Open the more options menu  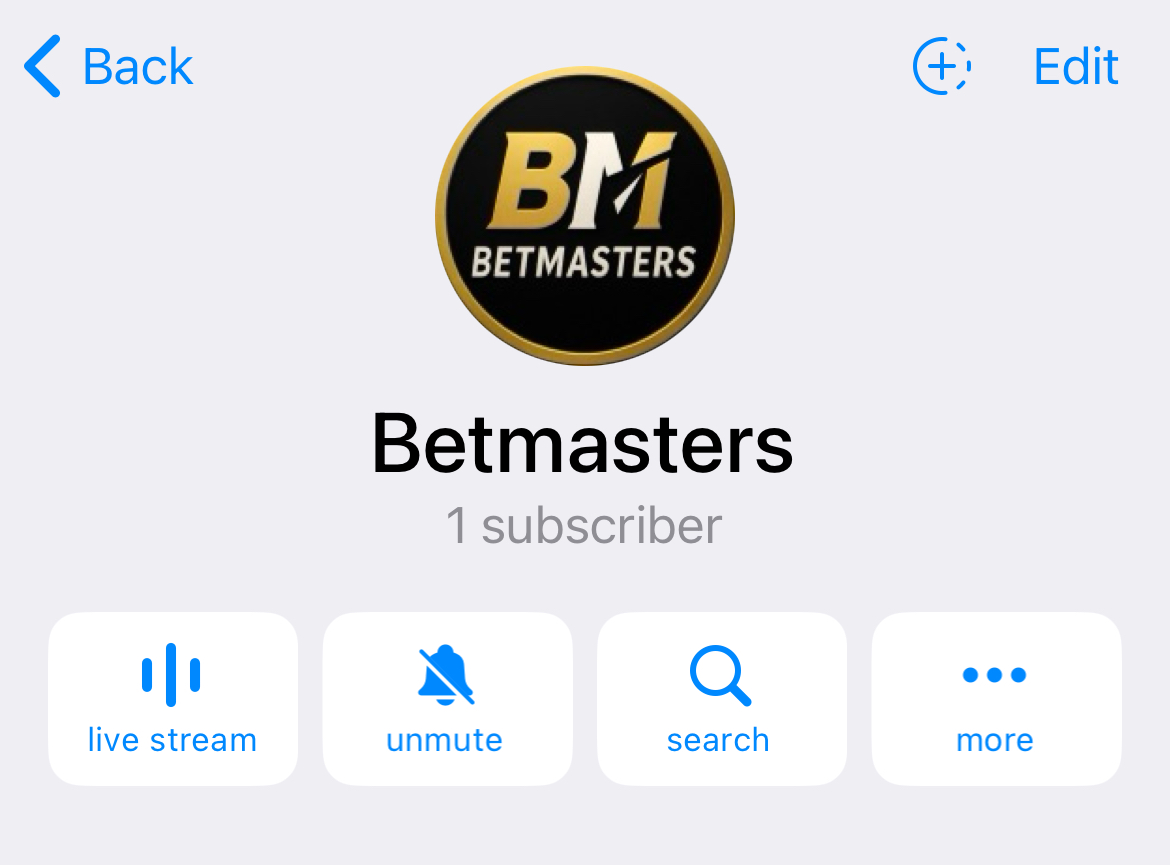coord(996,698)
